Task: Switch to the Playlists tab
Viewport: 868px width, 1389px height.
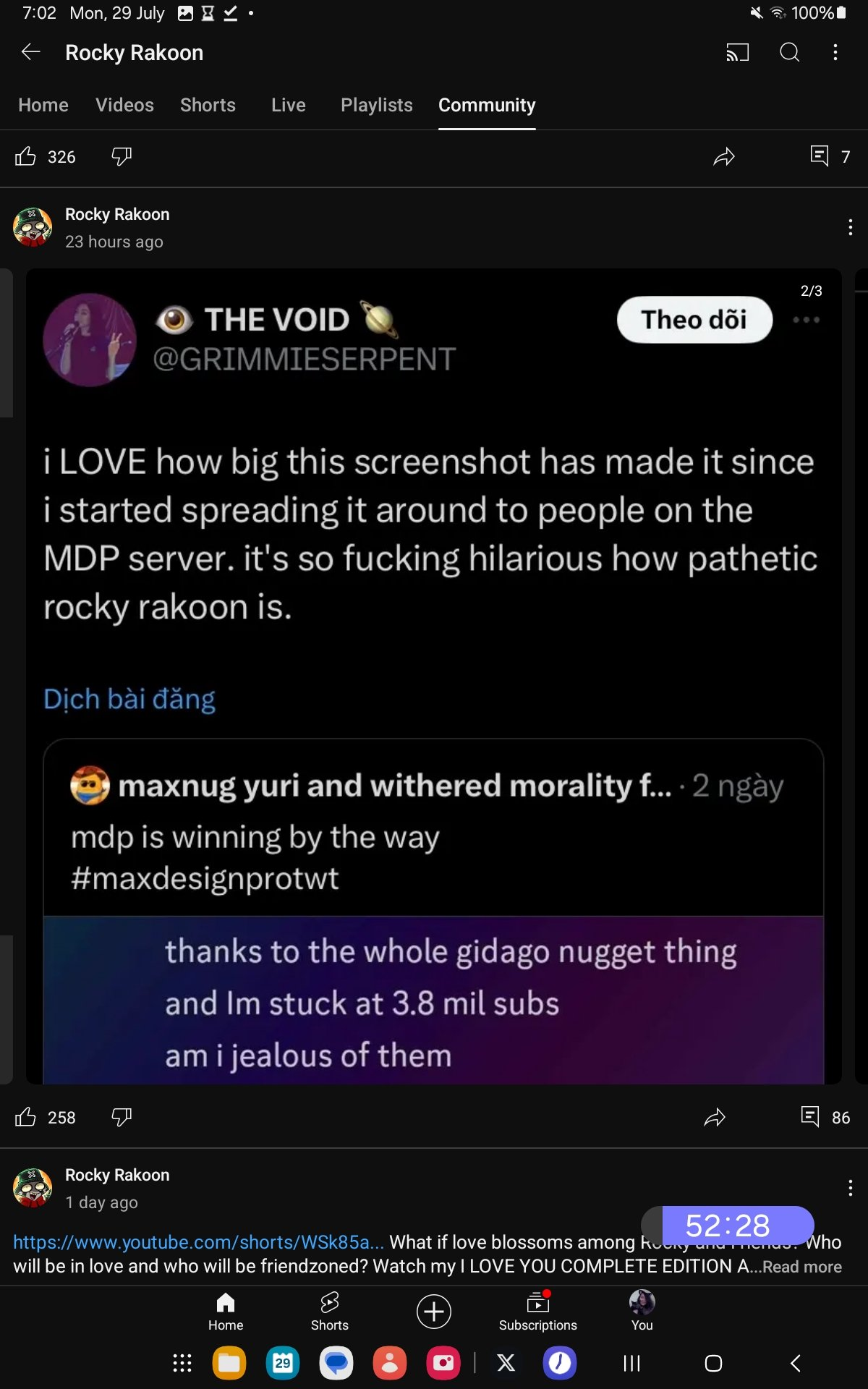Action: tap(376, 105)
